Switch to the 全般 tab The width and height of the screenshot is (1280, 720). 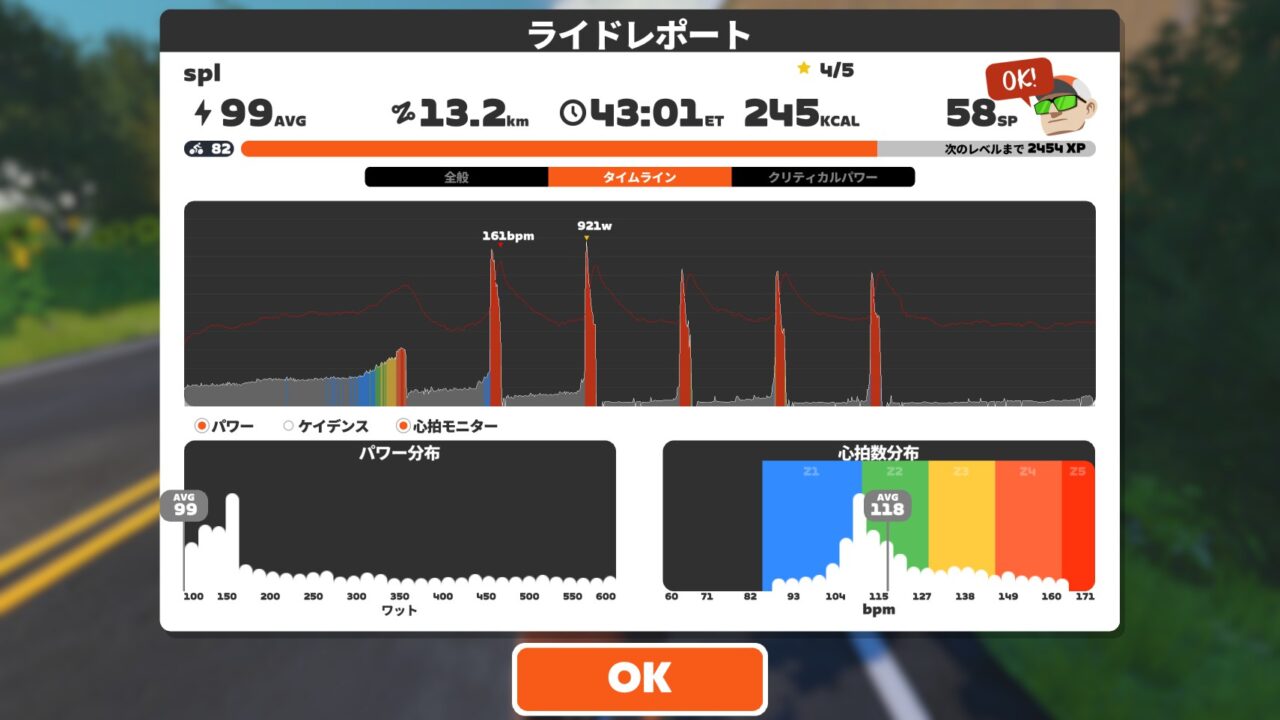456,177
